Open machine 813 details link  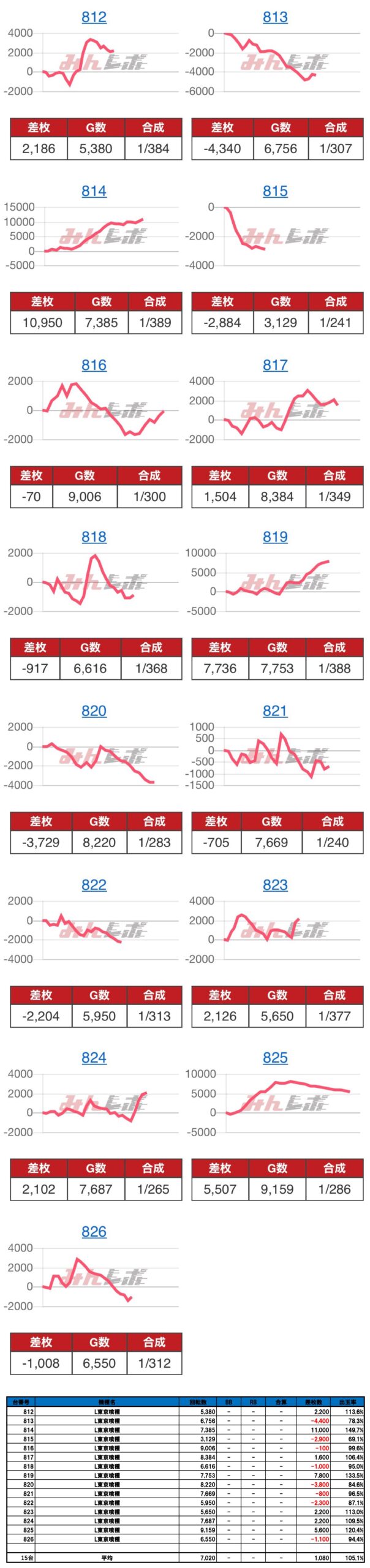tap(275, 17)
